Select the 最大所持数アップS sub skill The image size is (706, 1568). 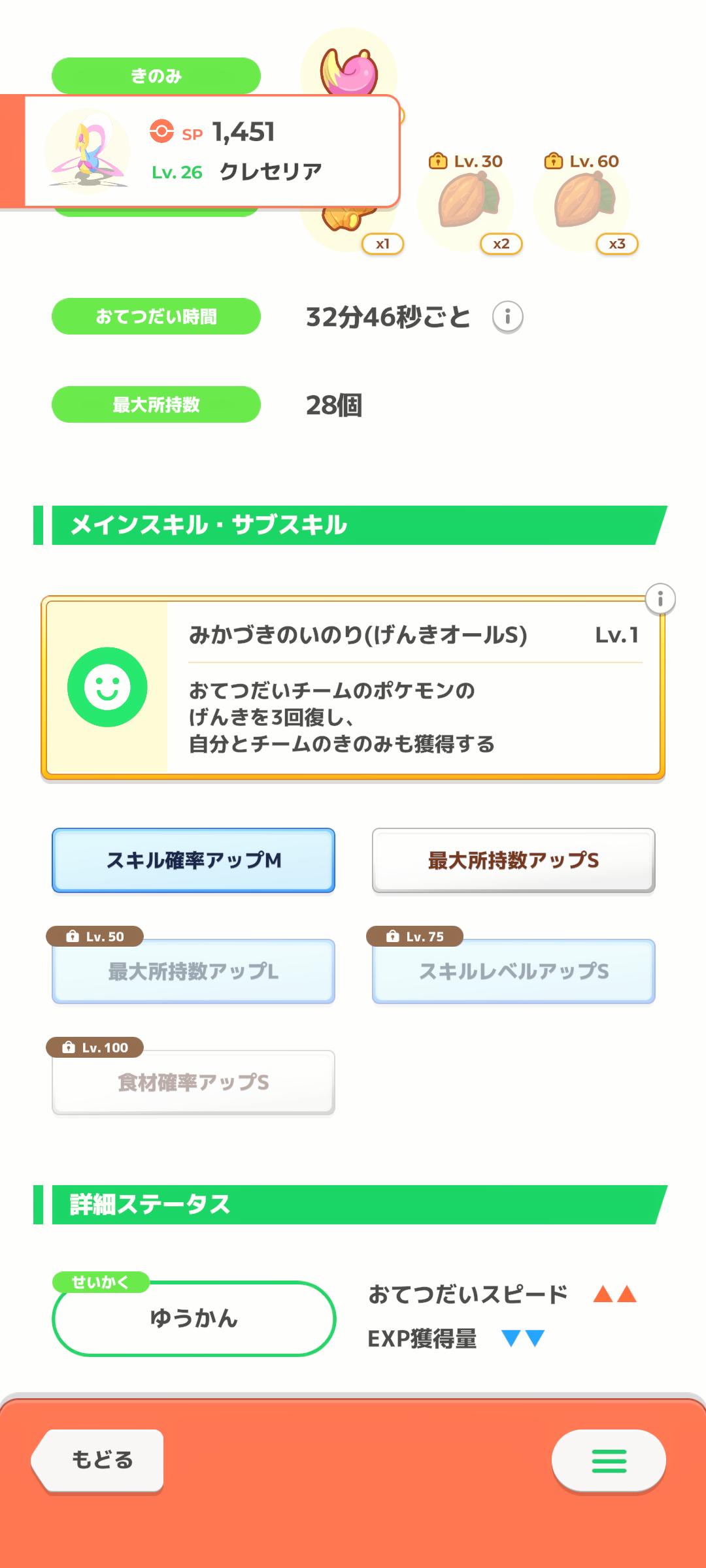pyautogui.click(x=513, y=860)
